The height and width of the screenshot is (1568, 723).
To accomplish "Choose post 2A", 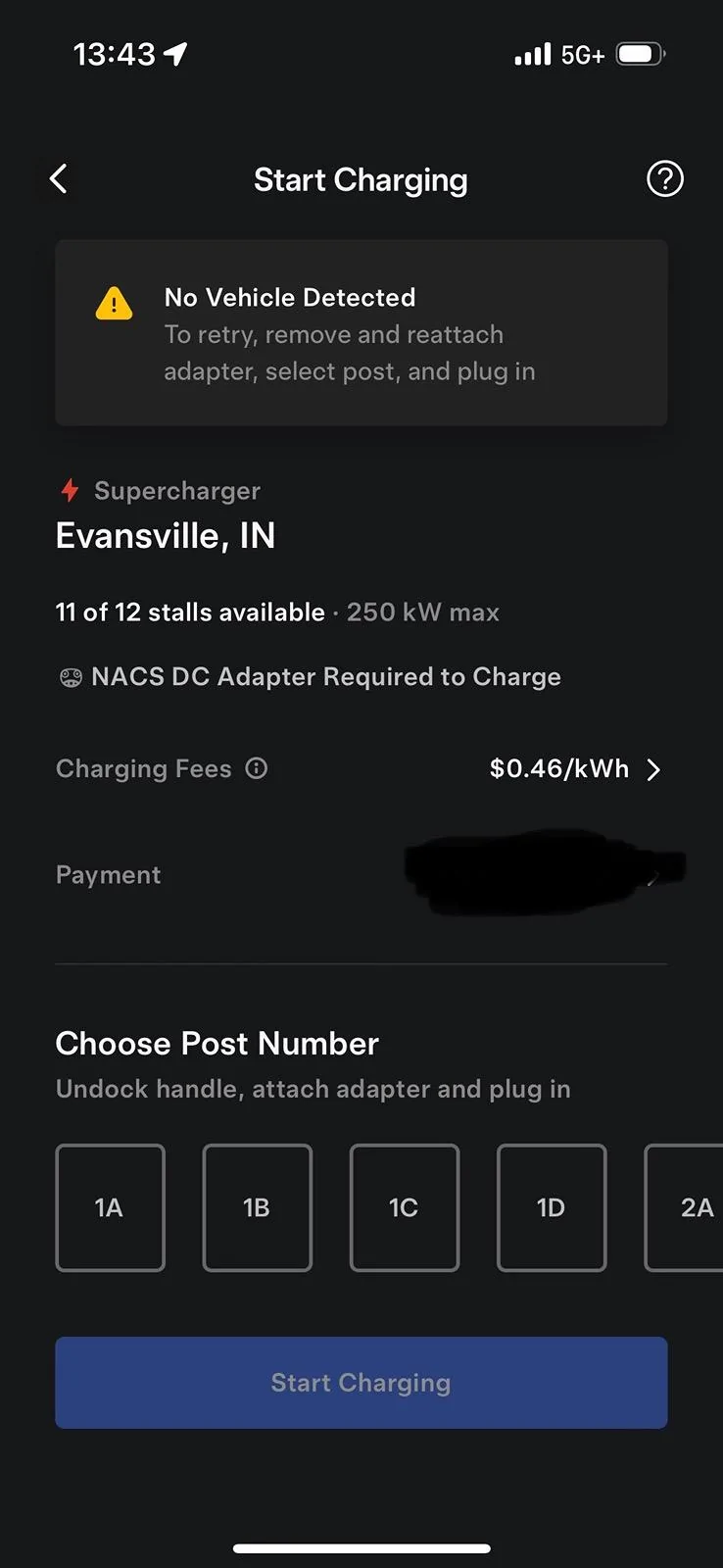I will (690, 1207).
